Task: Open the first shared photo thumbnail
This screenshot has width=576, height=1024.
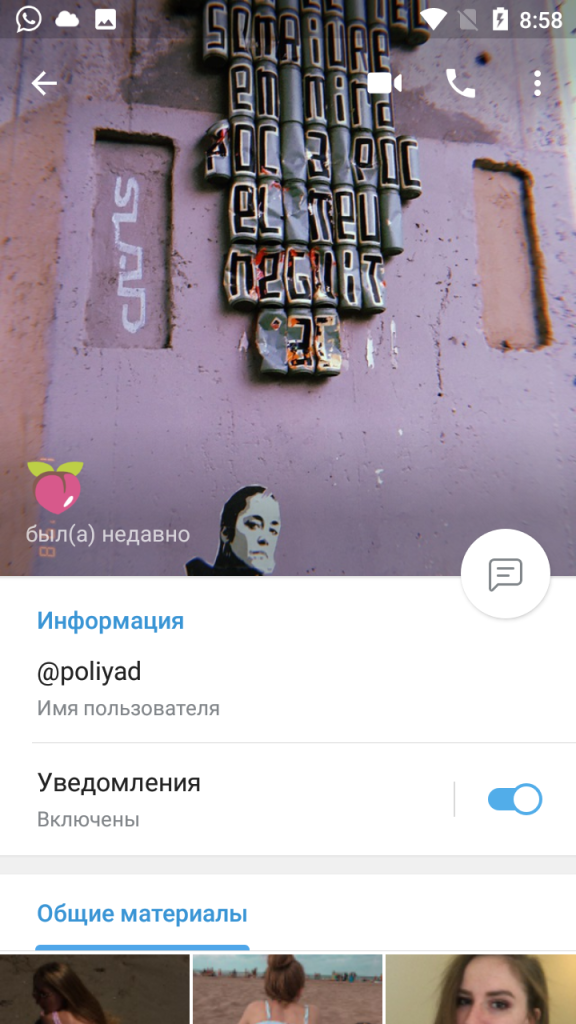Action: (95, 989)
